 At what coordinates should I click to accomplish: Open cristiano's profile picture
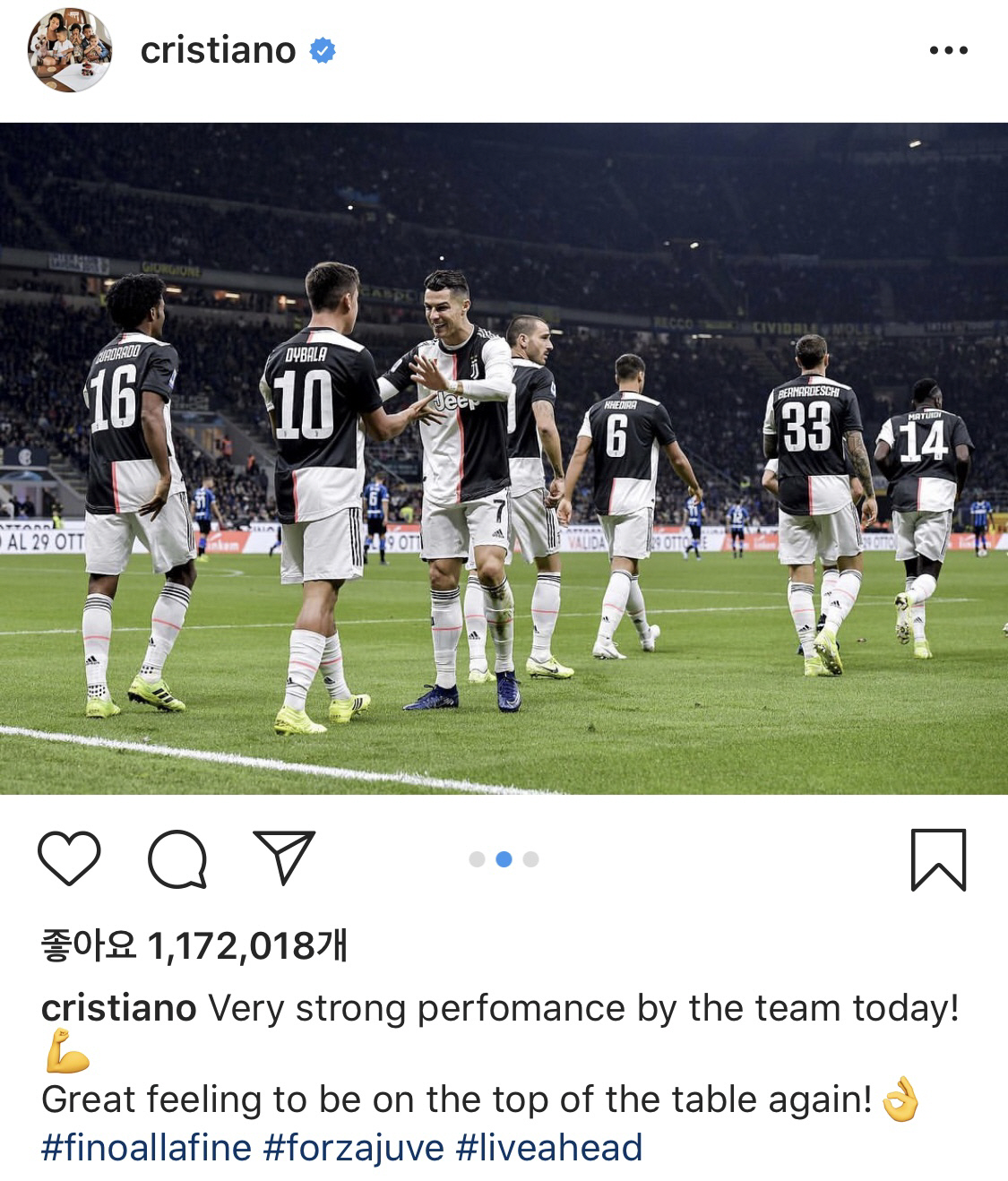pos(70,49)
